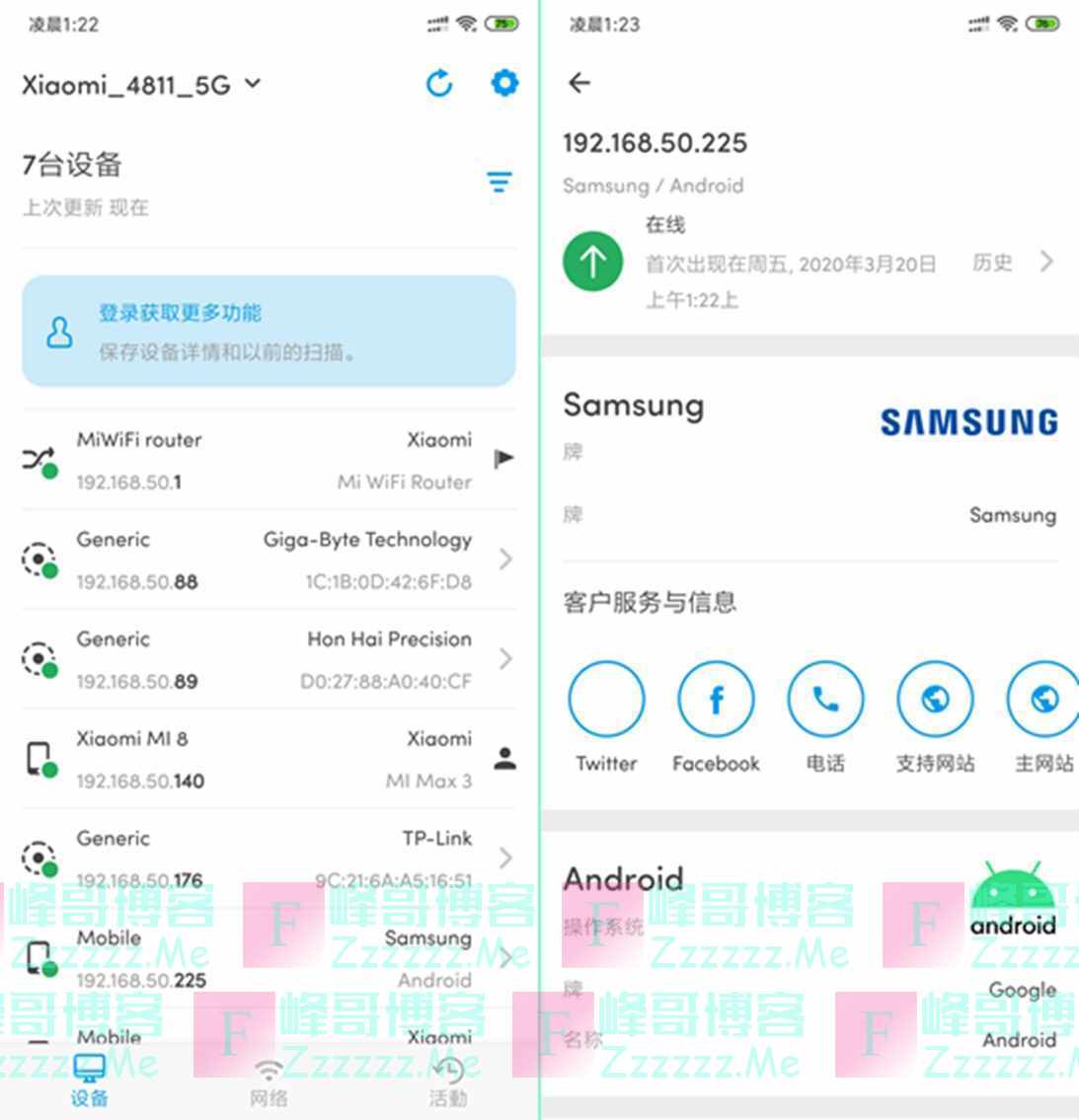Viewport: 1079px width, 1120px height.
Task: Refresh the network device scan
Action: [x=439, y=84]
